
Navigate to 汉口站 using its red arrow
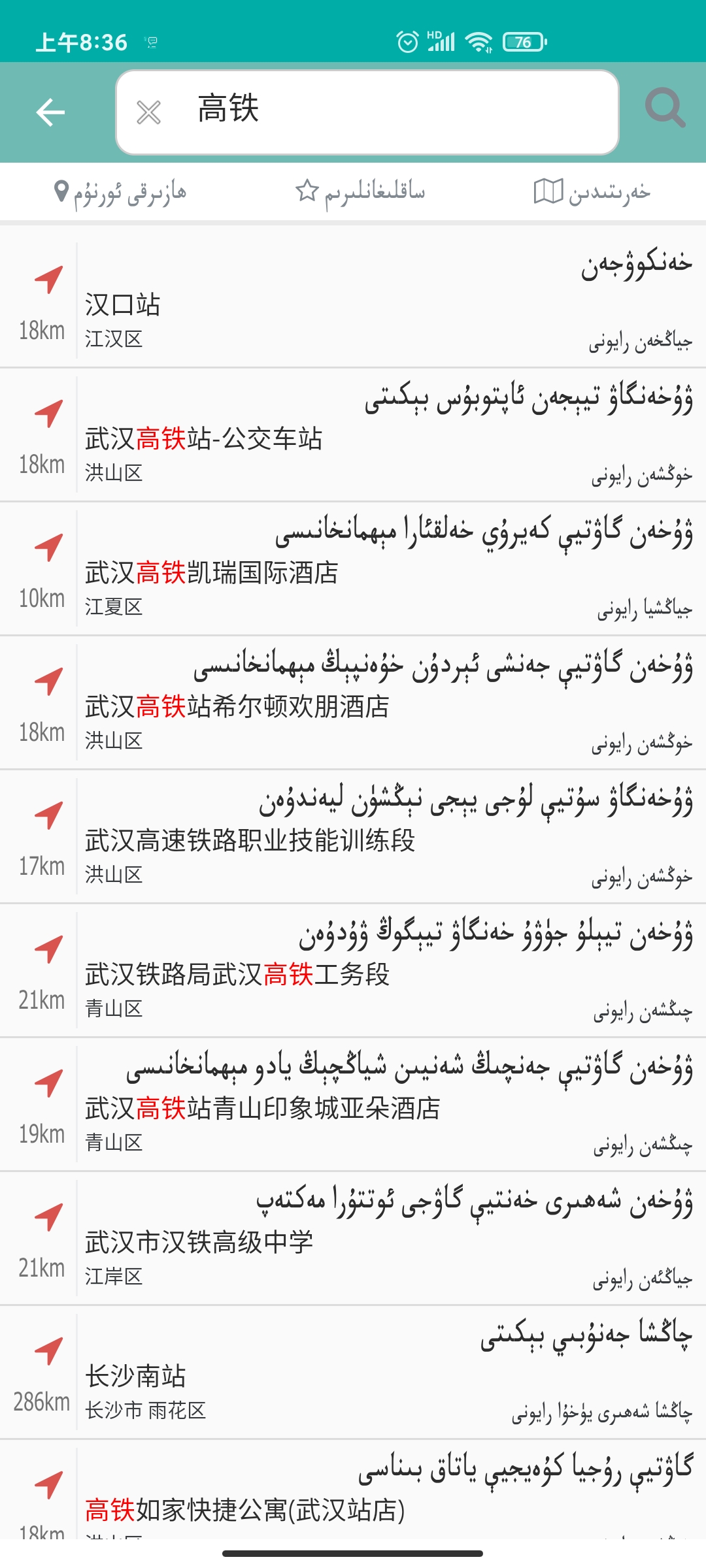point(48,280)
